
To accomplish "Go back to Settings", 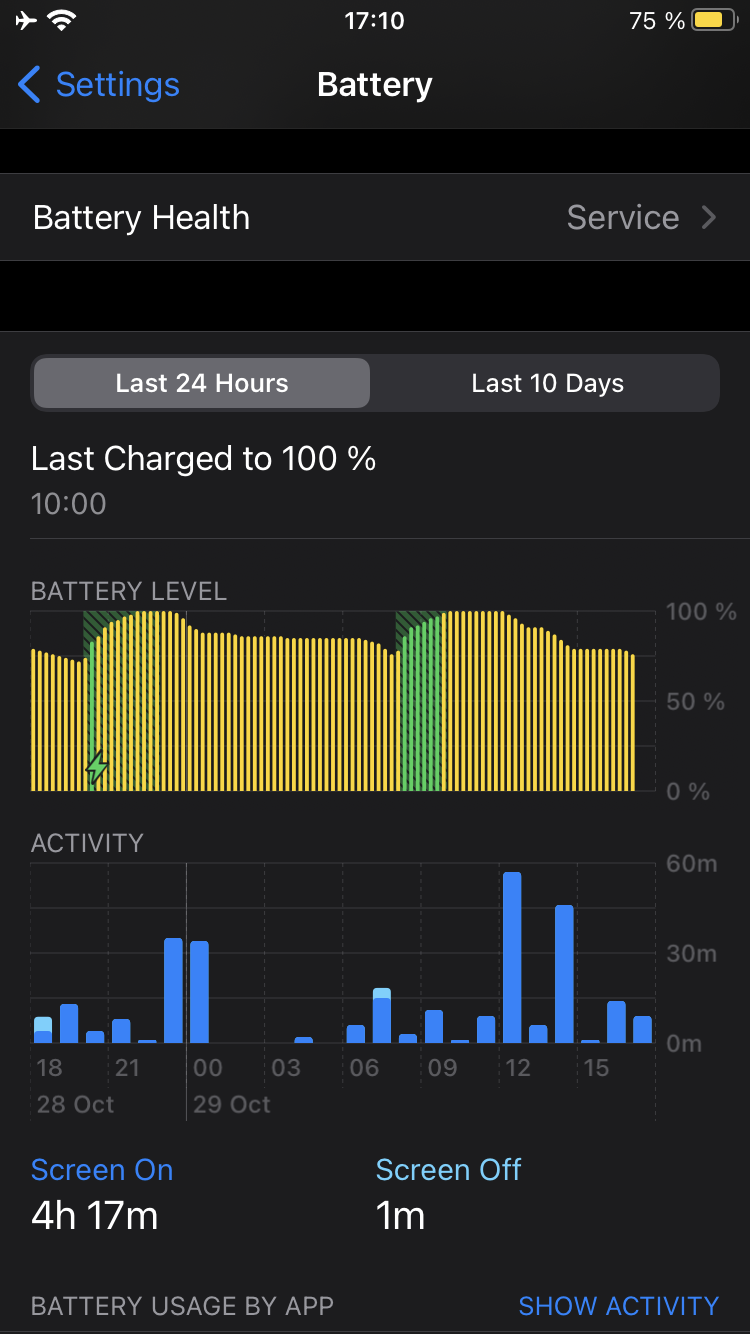I will tap(98, 85).
